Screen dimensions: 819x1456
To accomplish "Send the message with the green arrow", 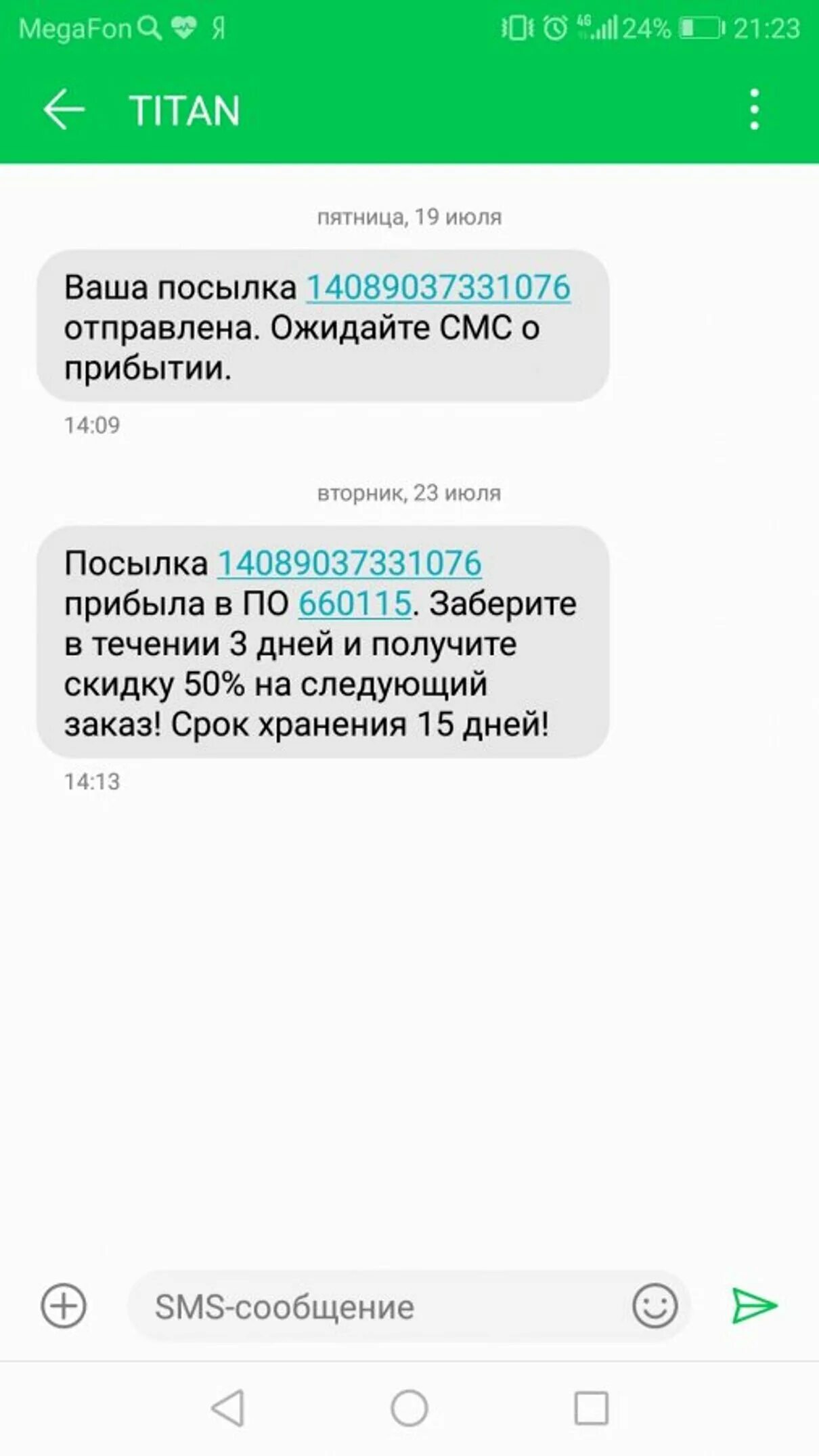I will click(x=754, y=1306).
